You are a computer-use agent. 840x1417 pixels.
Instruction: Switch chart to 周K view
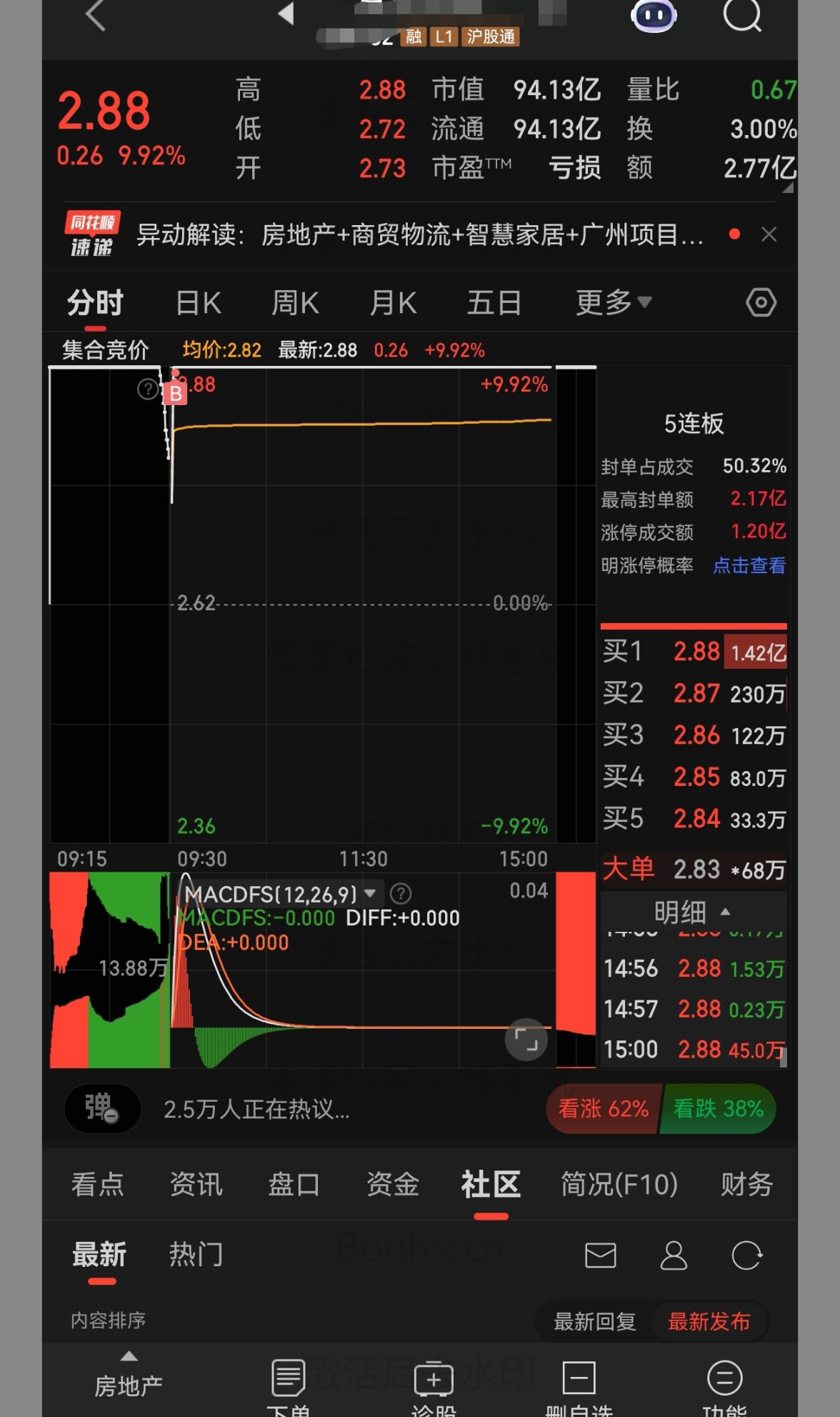click(295, 303)
